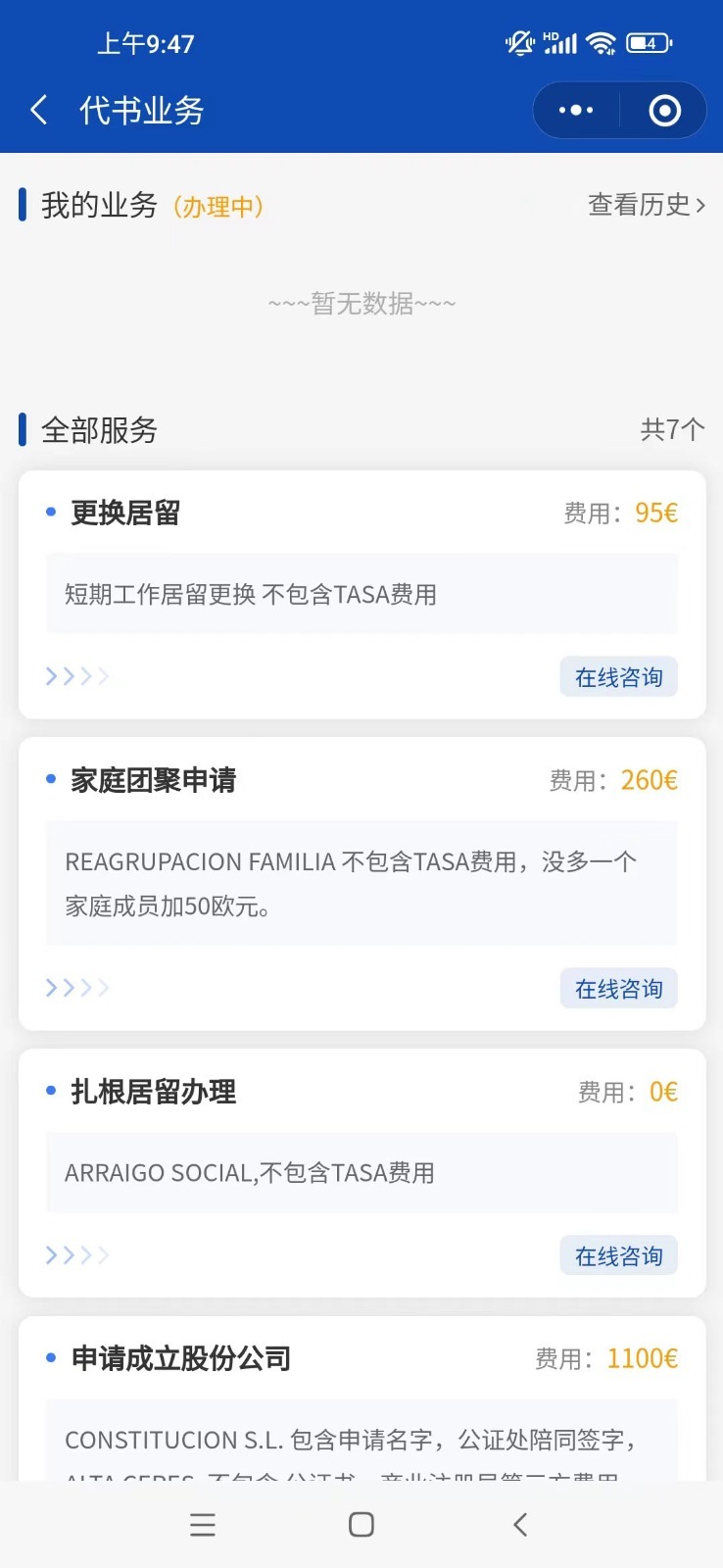Tap the system home button

pos(361,1524)
